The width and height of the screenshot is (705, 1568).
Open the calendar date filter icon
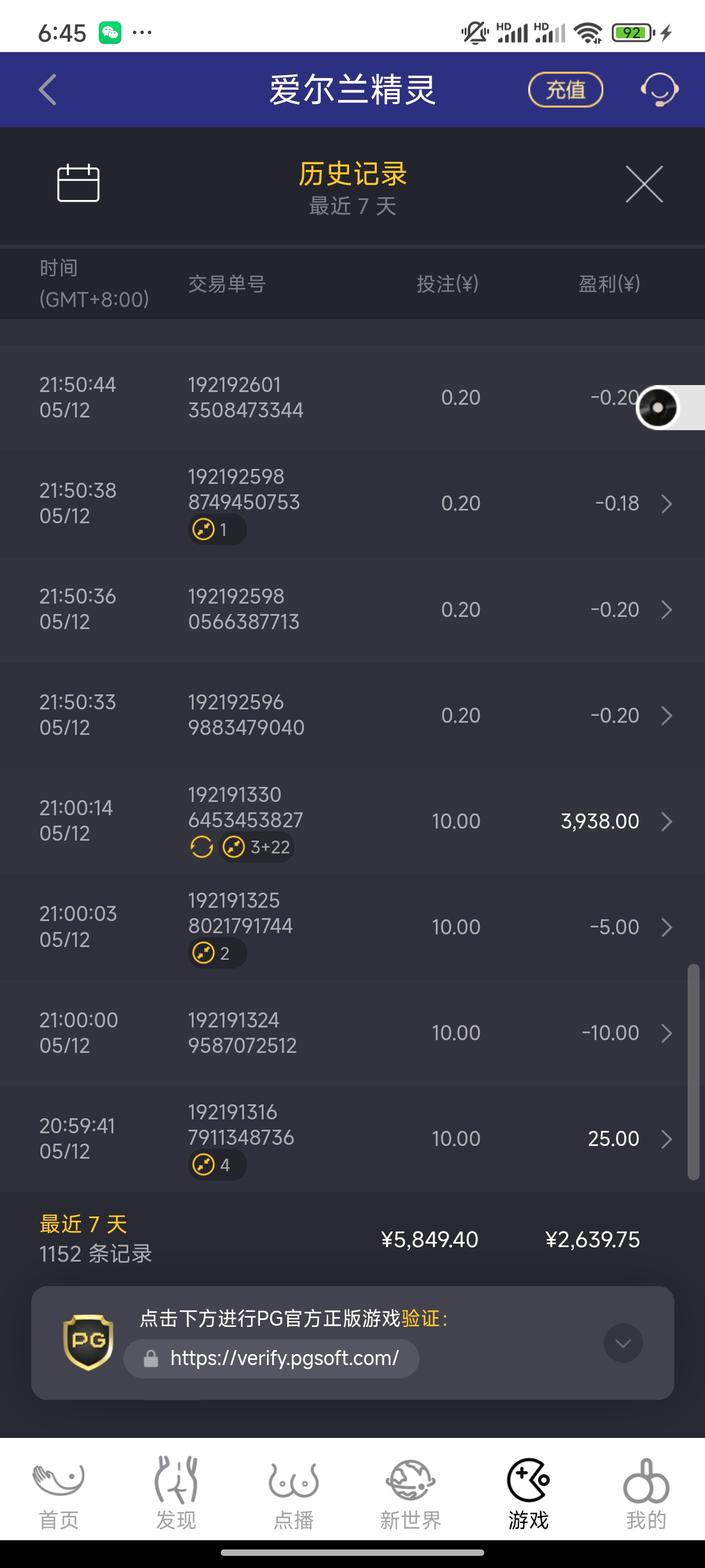(78, 183)
